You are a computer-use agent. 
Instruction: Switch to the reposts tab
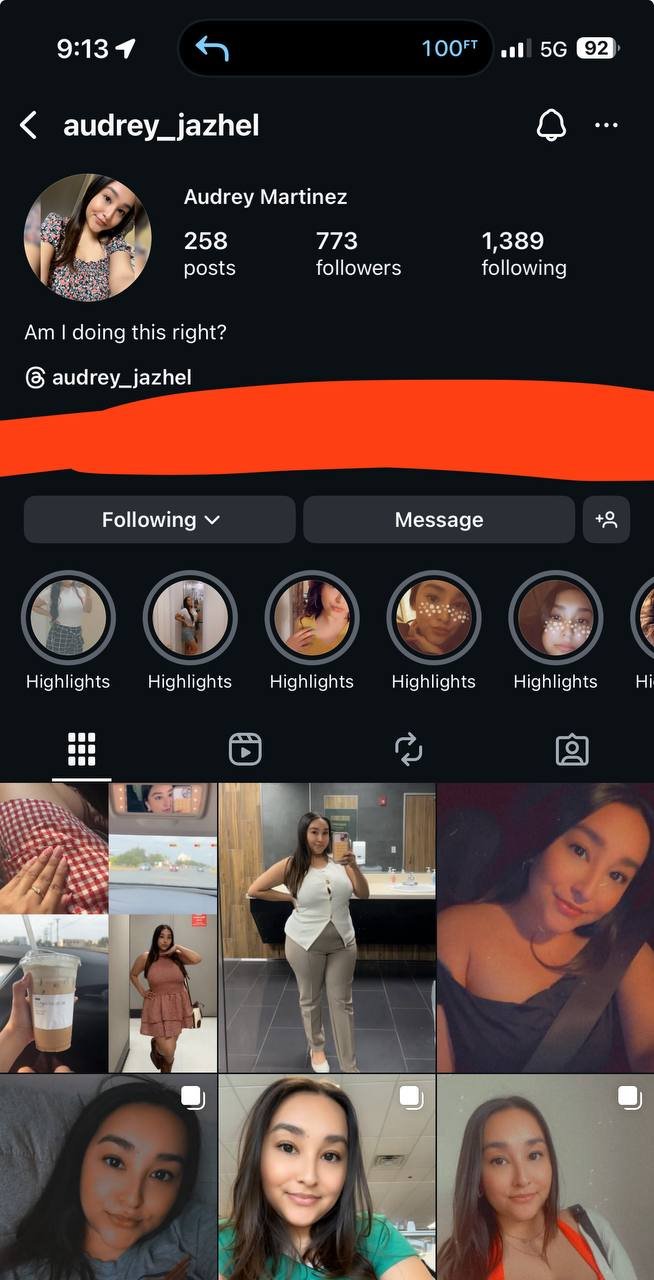(x=408, y=749)
